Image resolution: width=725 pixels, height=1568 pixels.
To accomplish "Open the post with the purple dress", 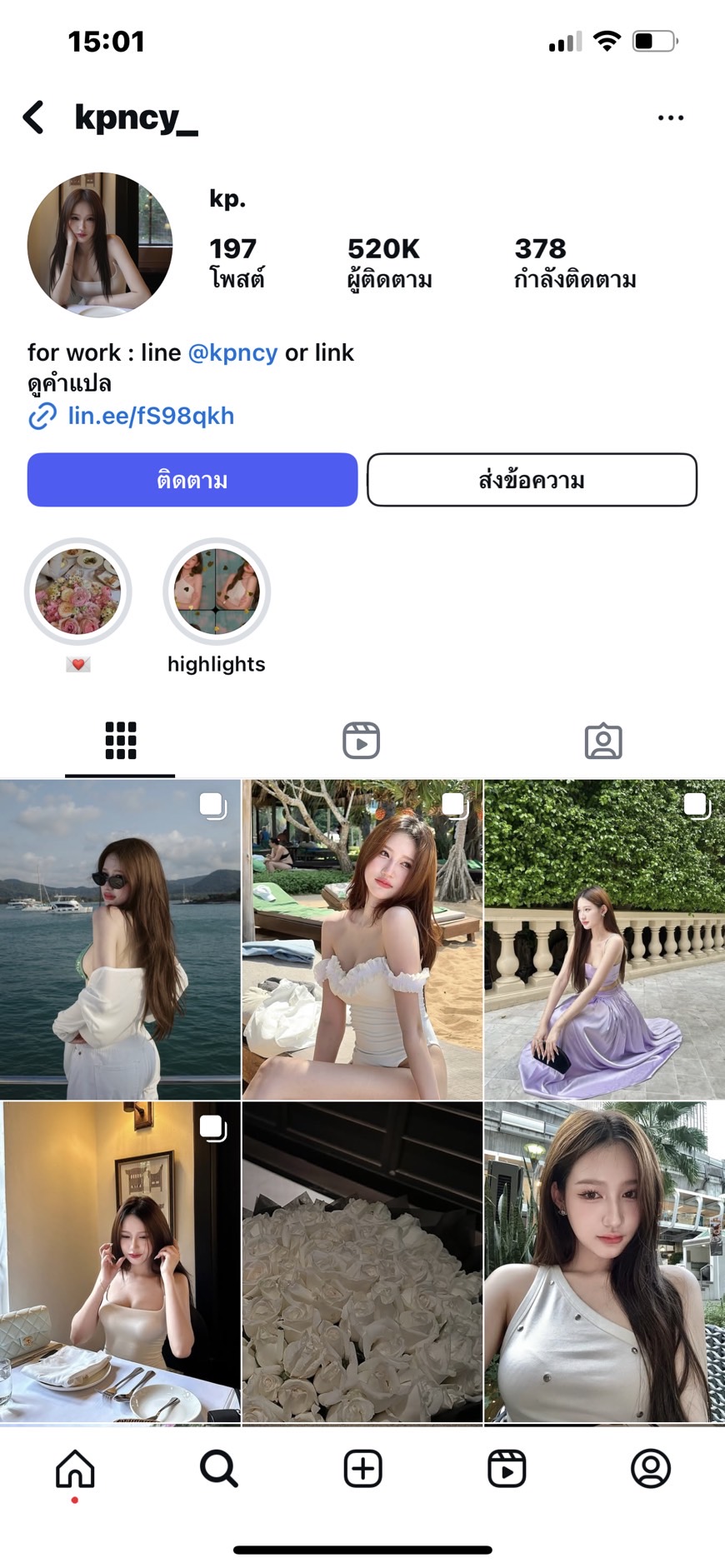I will tap(604, 940).
